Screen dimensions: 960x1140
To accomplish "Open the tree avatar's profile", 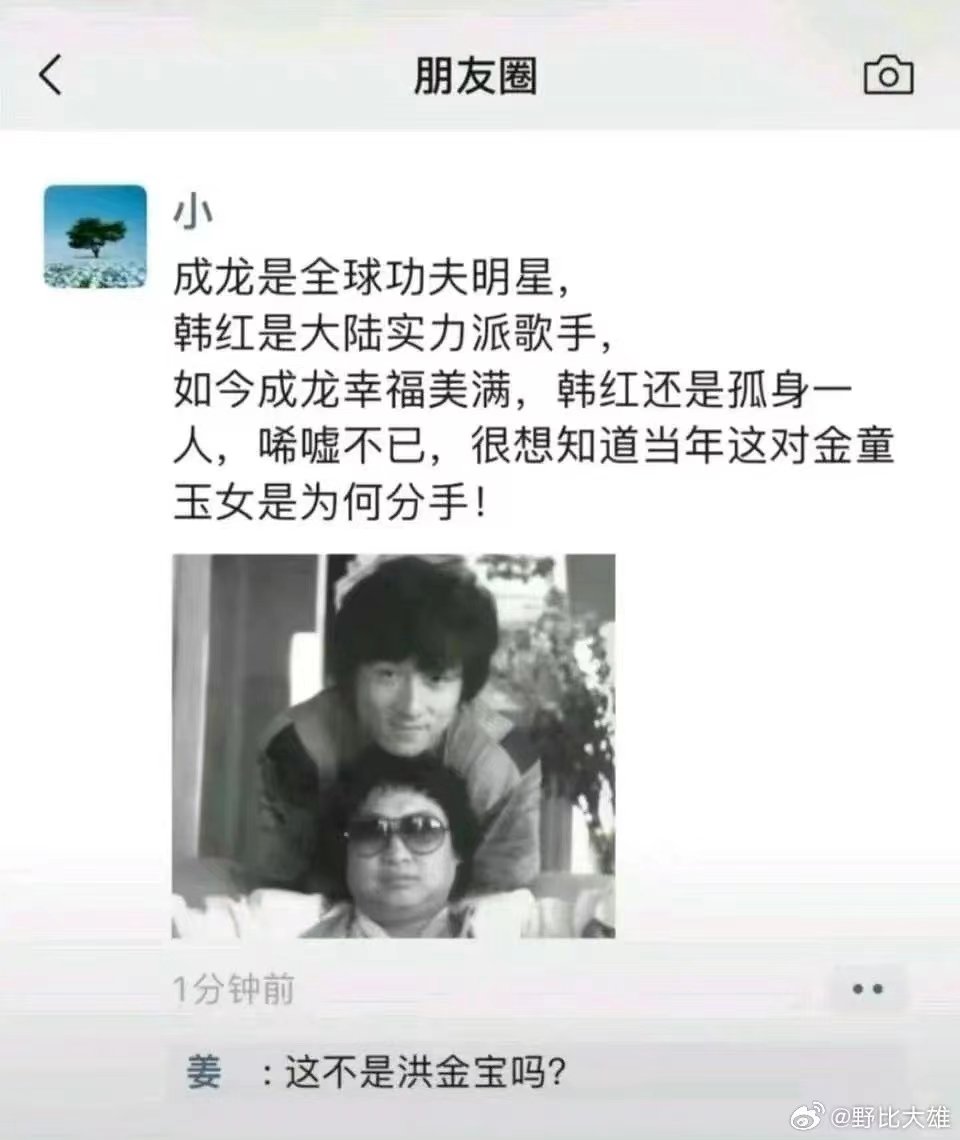I will coord(95,236).
